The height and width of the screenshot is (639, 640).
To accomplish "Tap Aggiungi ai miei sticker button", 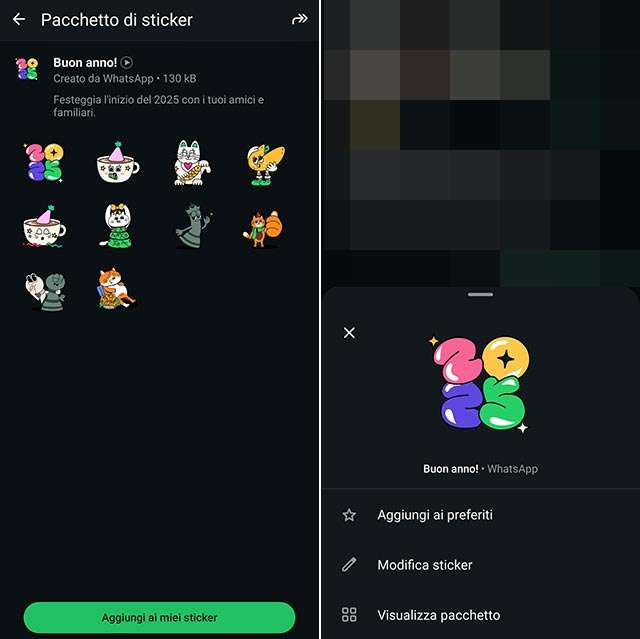I will point(159,617).
